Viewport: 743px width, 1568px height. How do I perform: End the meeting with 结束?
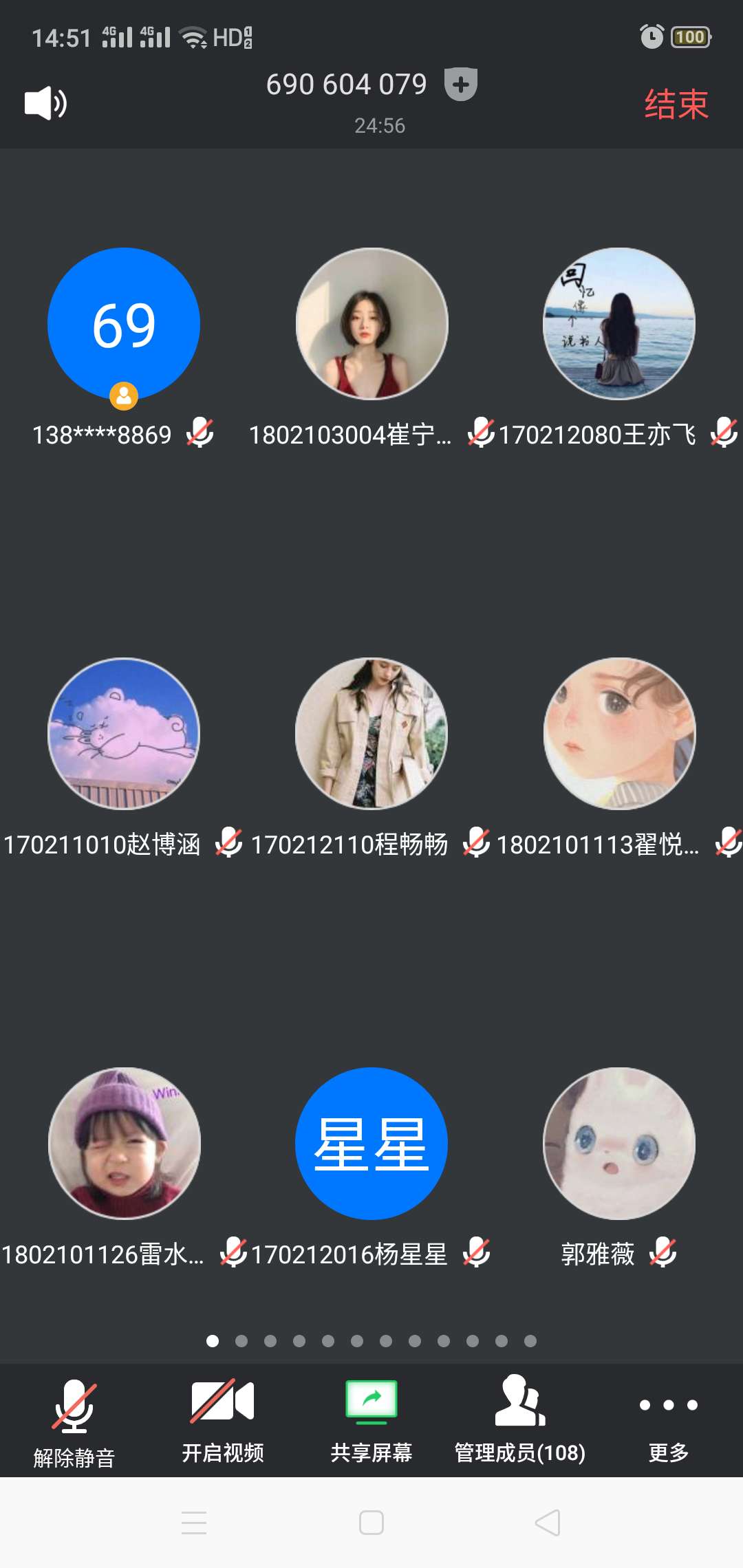click(x=676, y=105)
